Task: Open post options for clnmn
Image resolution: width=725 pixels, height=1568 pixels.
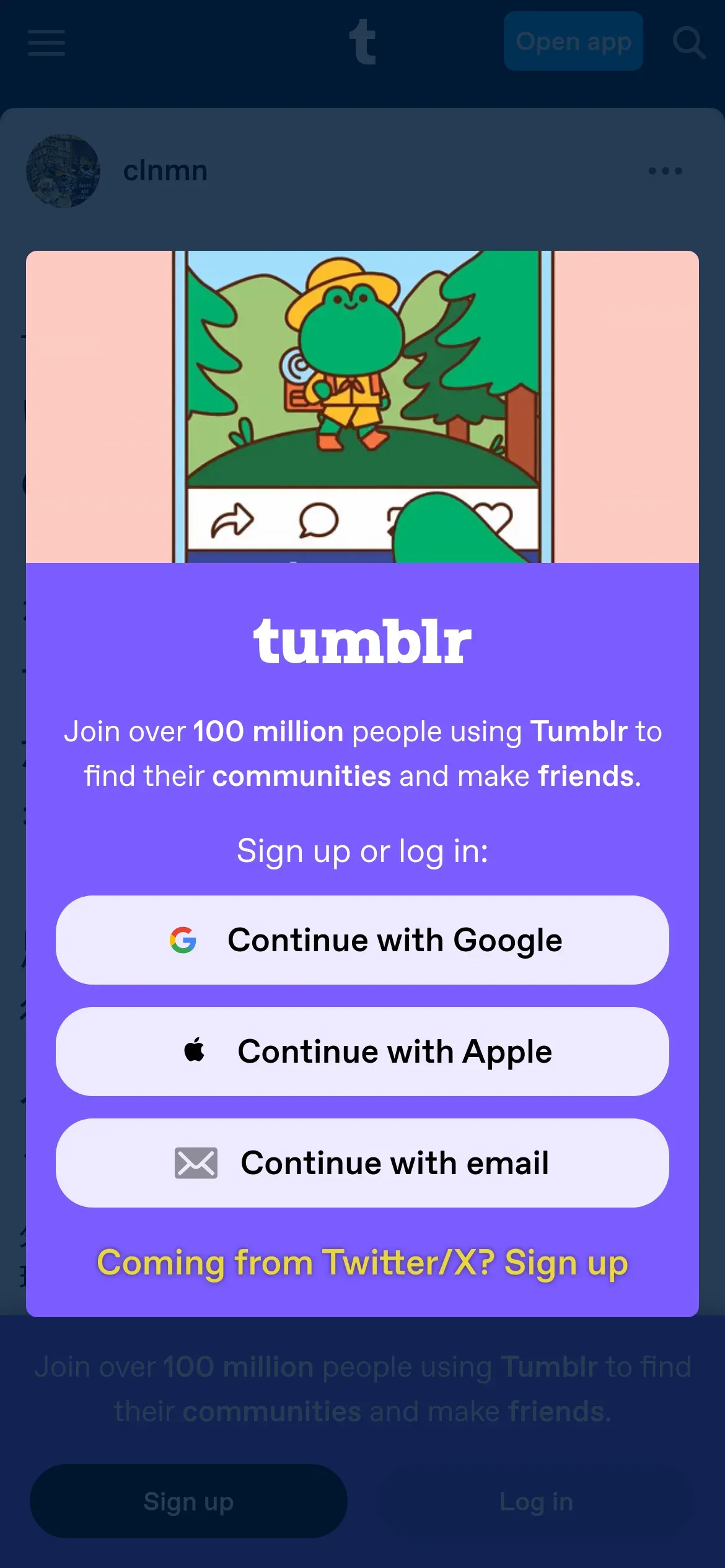Action: 666,171
